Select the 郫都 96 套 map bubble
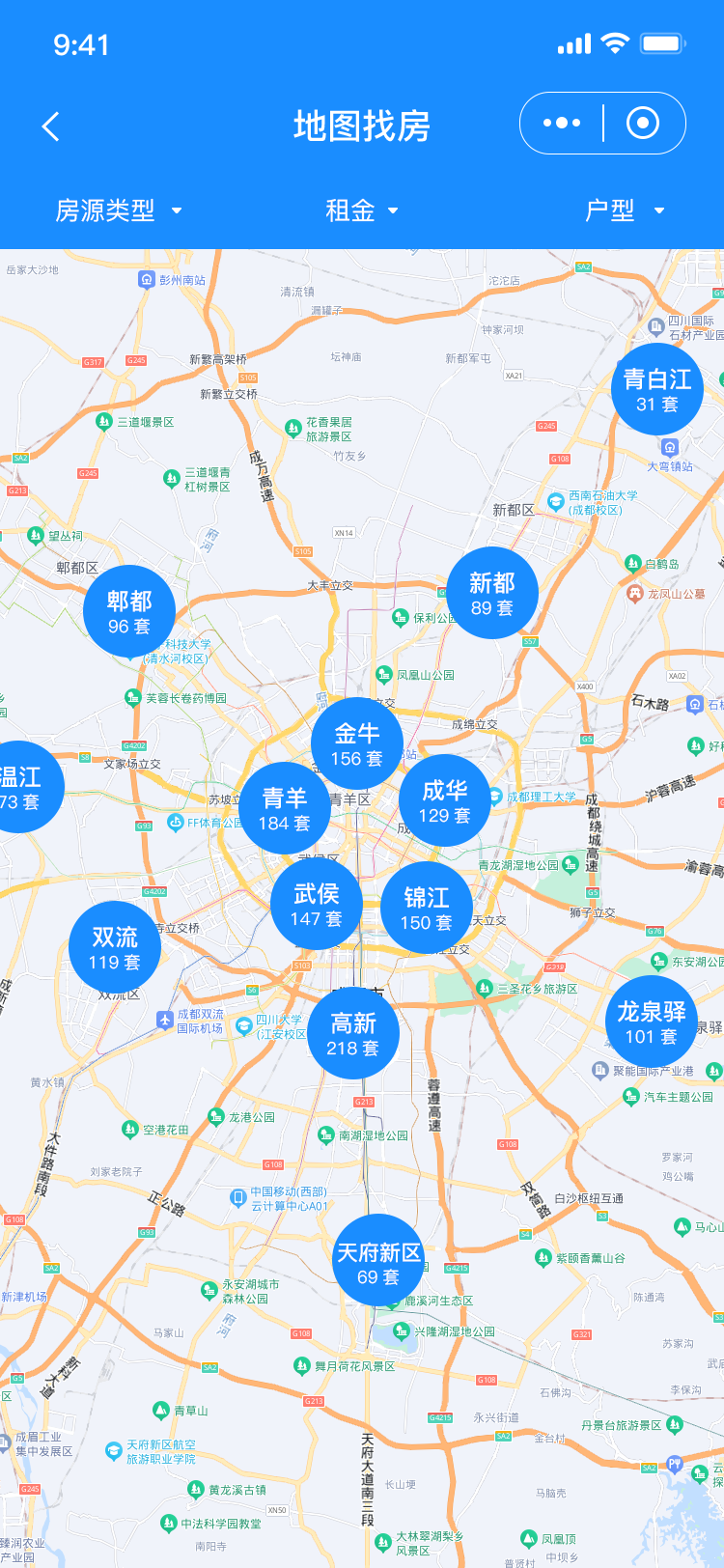Viewport: 724px width, 1568px height. [x=129, y=612]
